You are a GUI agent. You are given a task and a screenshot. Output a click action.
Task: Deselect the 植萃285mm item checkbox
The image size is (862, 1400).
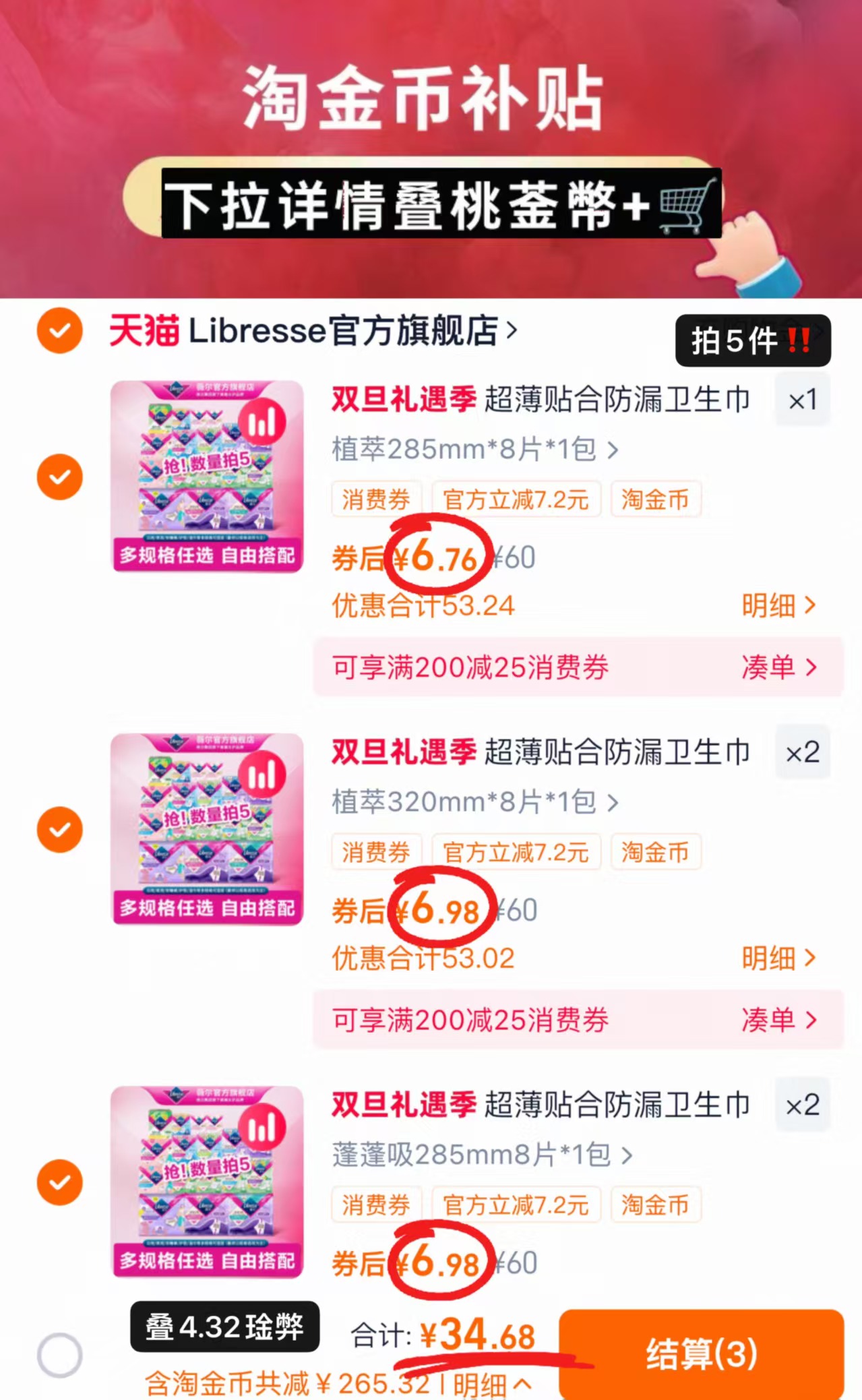[x=59, y=477]
